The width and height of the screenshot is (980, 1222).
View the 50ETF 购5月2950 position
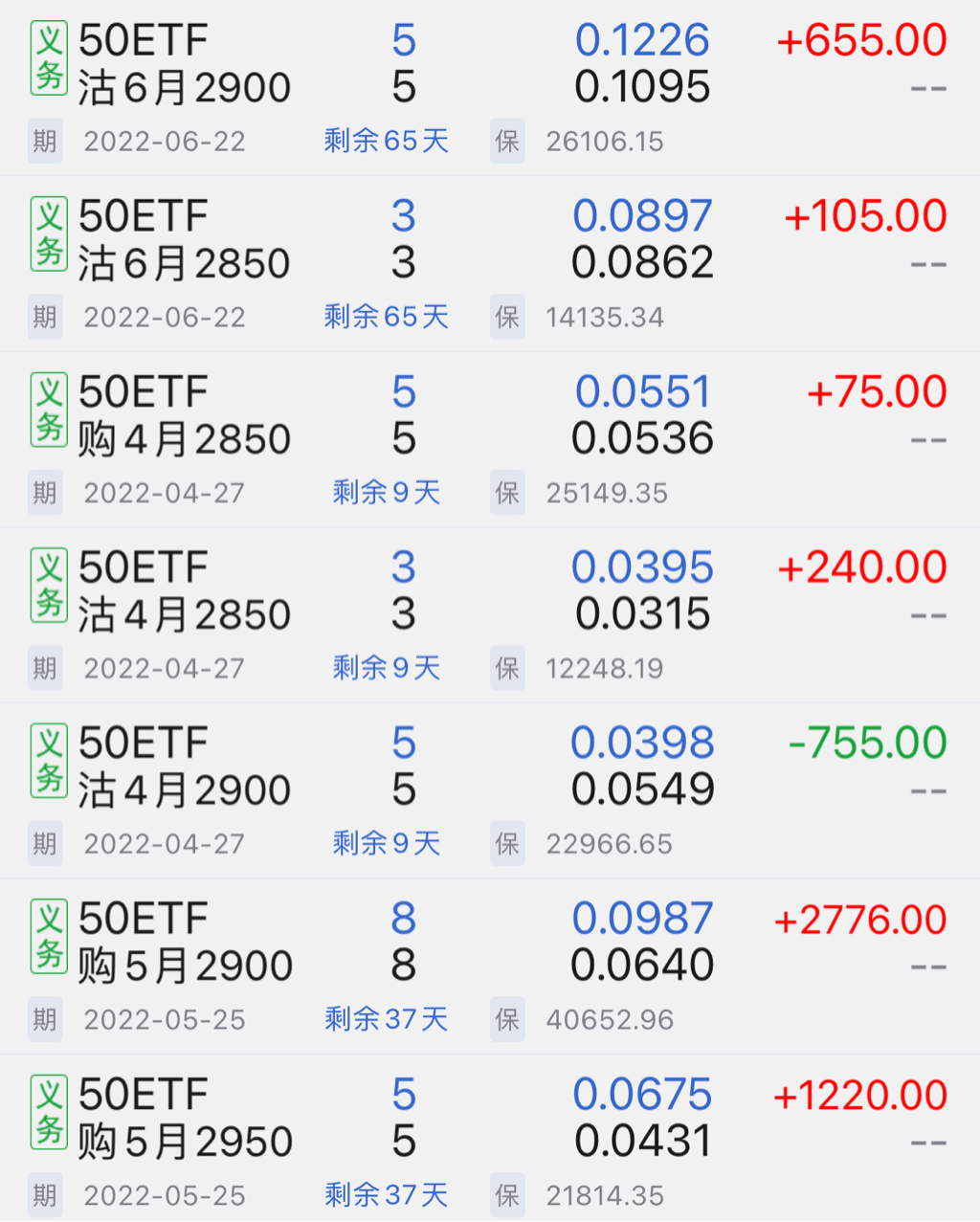(x=184, y=1119)
